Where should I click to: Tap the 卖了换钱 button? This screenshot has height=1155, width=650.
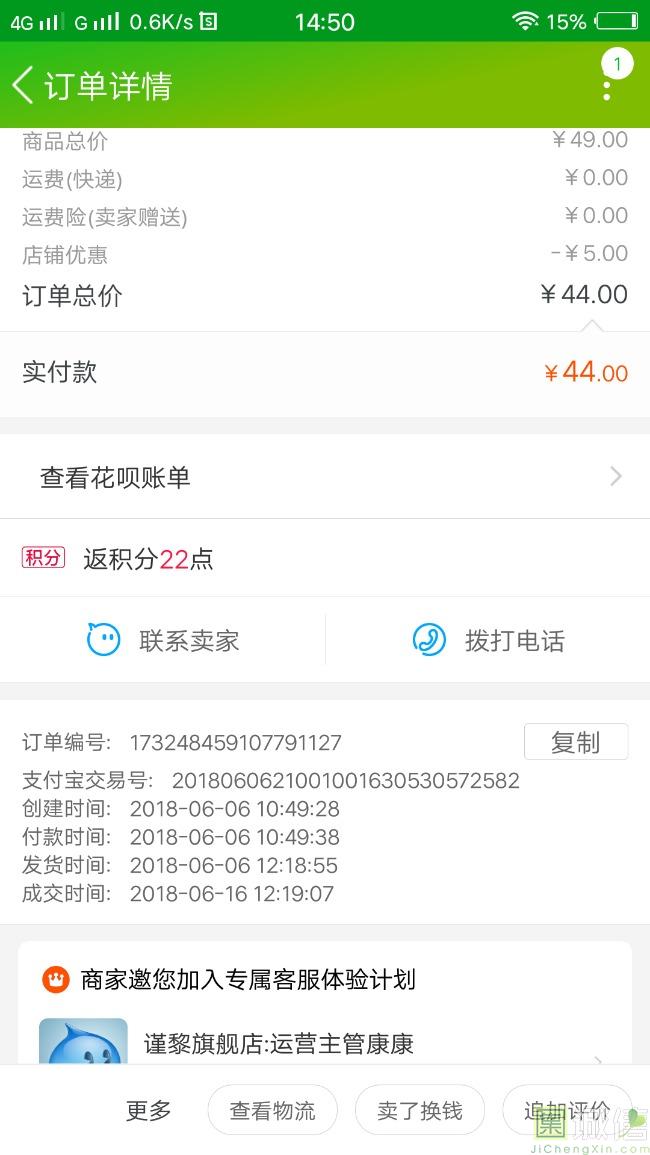pyautogui.click(x=419, y=1110)
